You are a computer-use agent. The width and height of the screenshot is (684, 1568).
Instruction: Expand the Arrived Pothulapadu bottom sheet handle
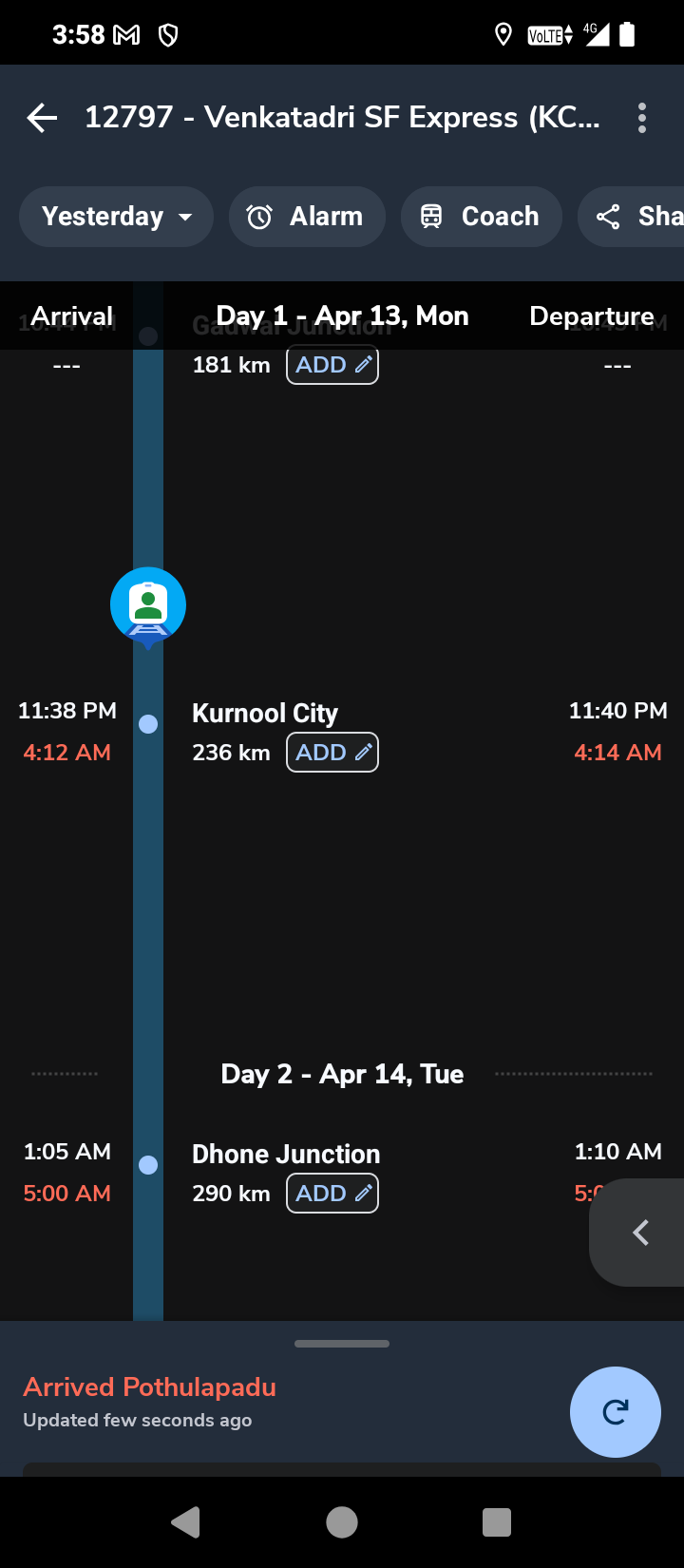pos(342,1344)
